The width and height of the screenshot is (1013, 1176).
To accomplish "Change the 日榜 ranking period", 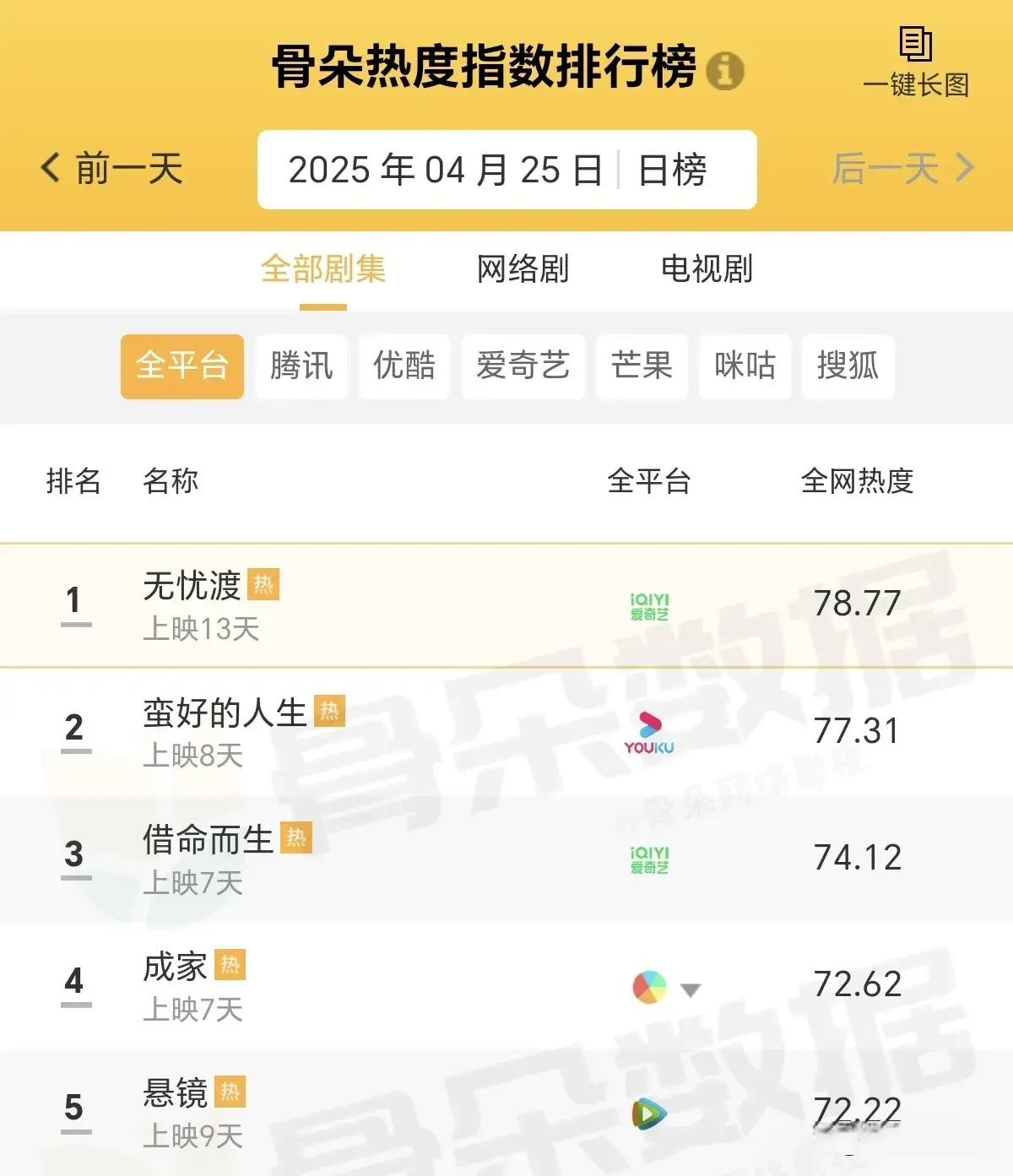I will click(x=673, y=170).
